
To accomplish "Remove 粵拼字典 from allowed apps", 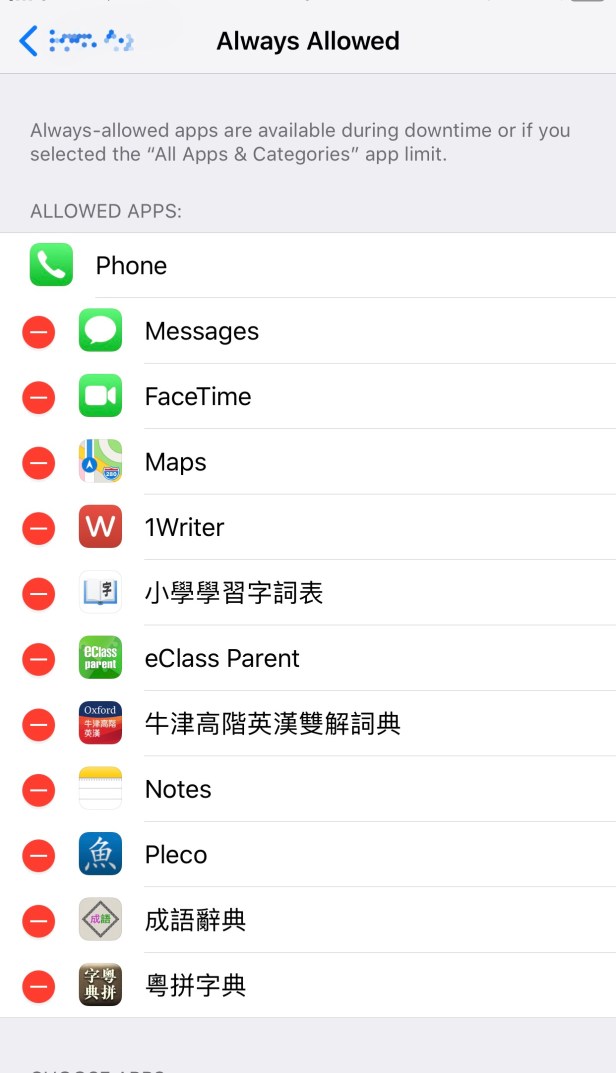I will [x=39, y=986].
